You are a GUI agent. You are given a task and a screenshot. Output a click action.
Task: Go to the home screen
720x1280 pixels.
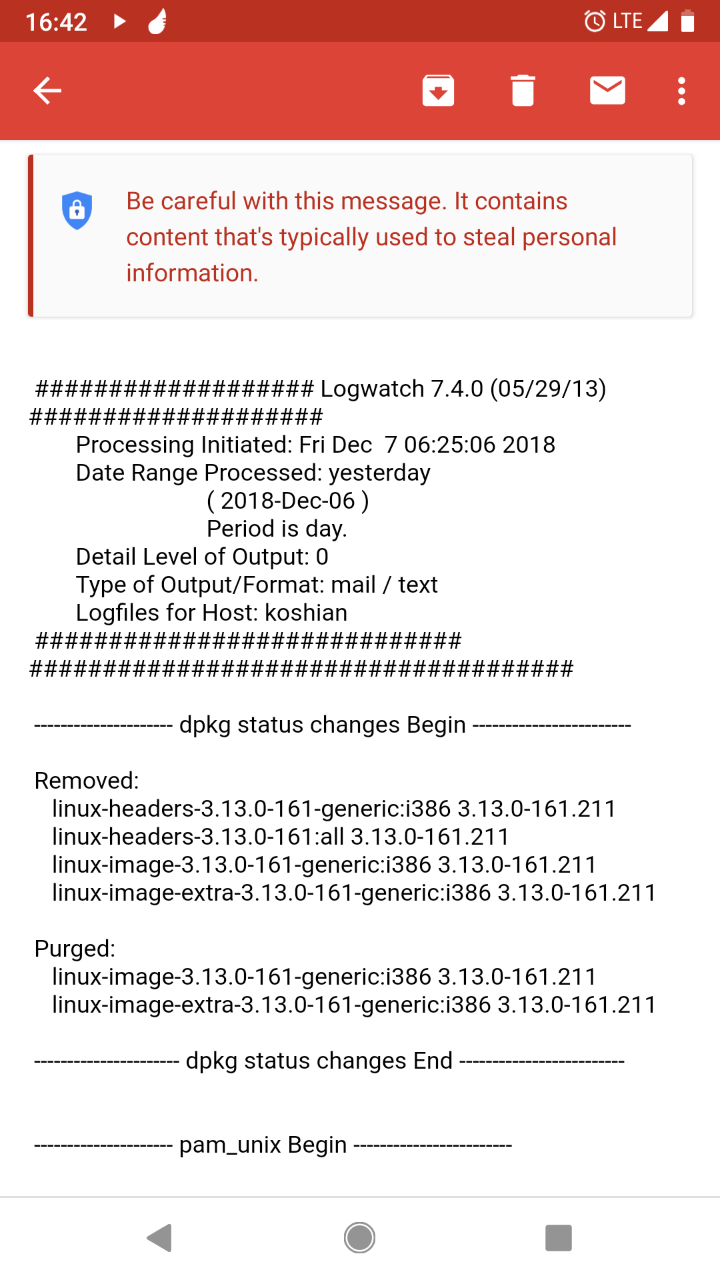tap(360, 1238)
